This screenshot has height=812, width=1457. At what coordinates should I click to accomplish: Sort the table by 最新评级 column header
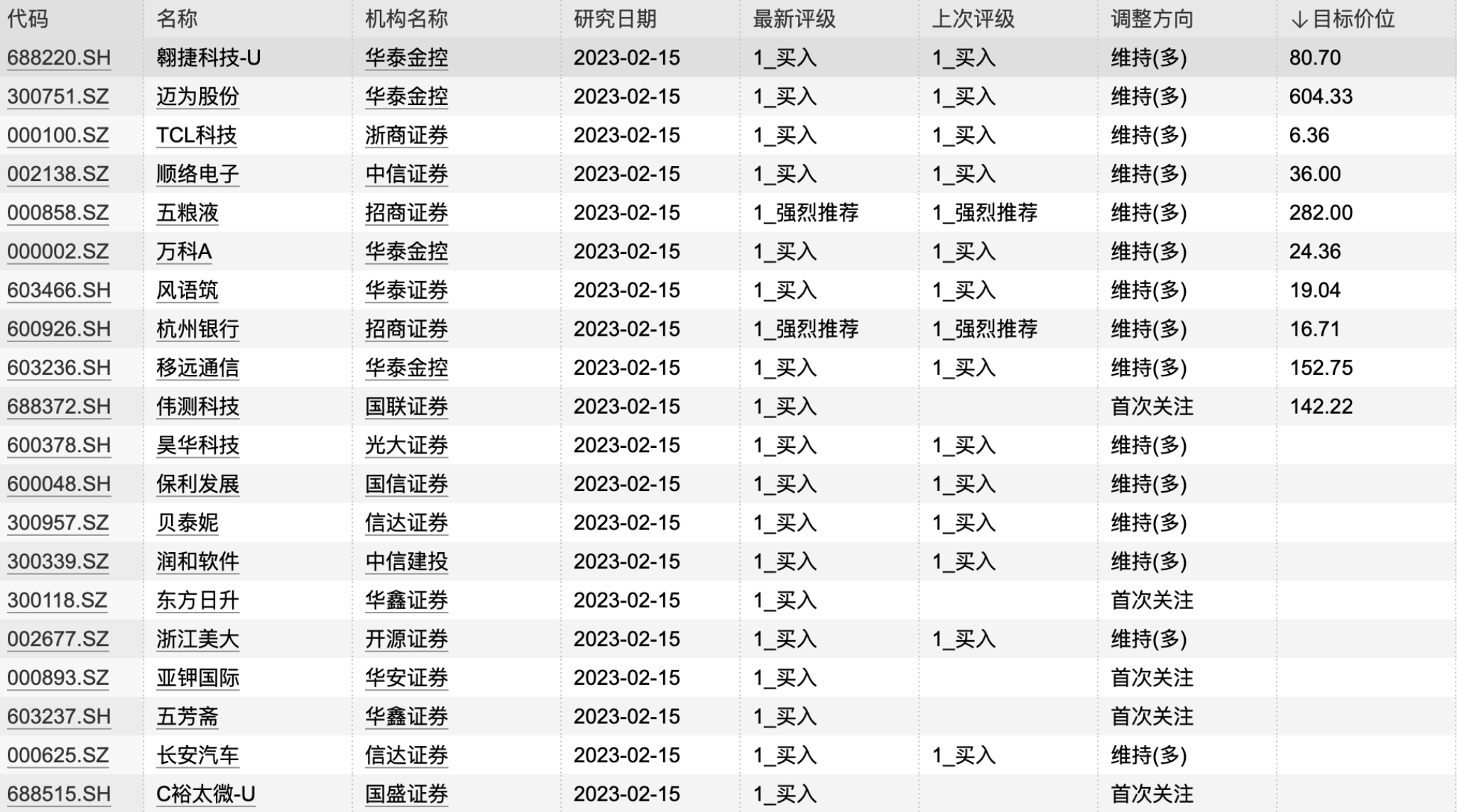point(794,19)
